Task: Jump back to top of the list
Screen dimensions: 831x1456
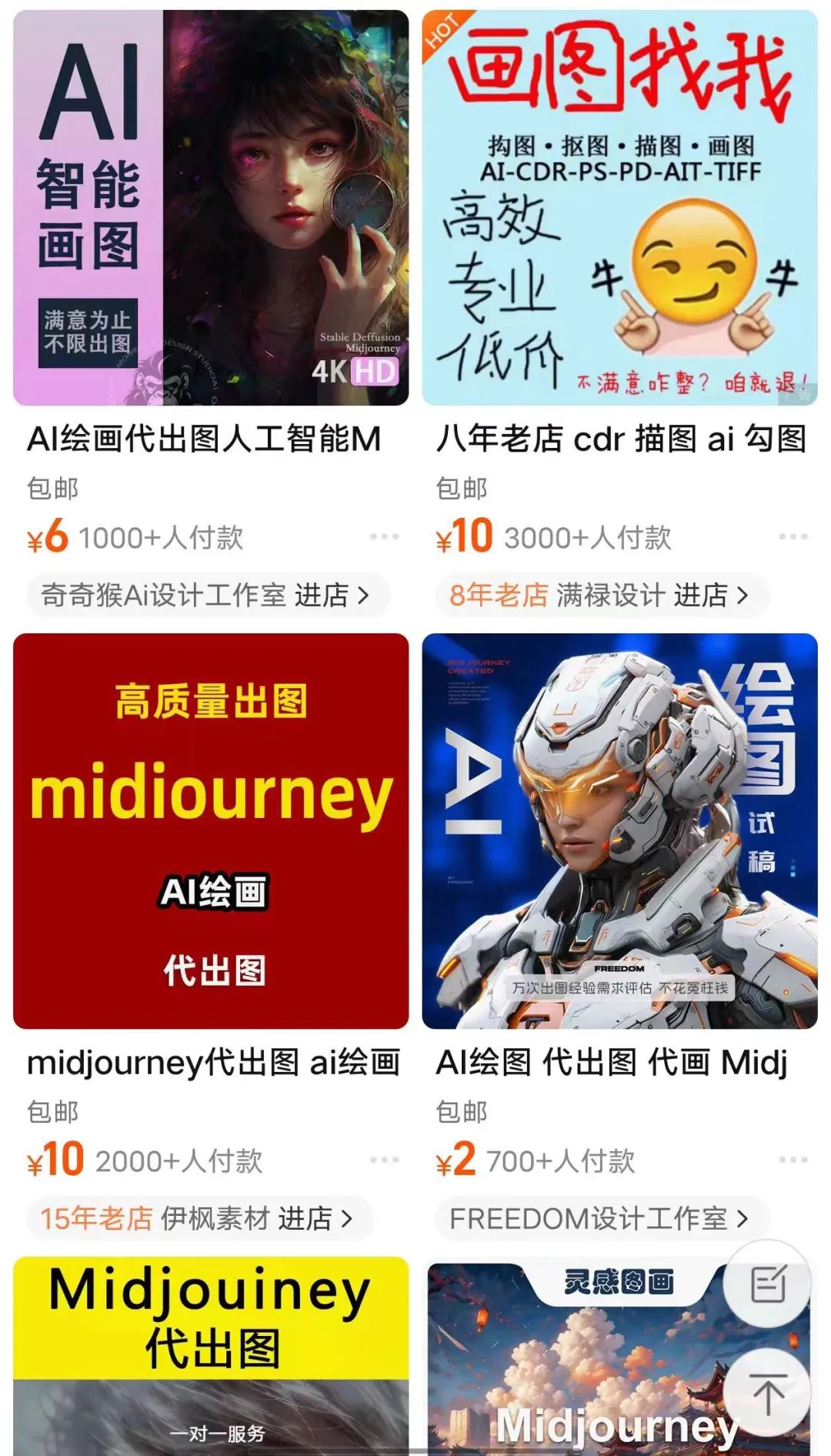Action: click(768, 1393)
